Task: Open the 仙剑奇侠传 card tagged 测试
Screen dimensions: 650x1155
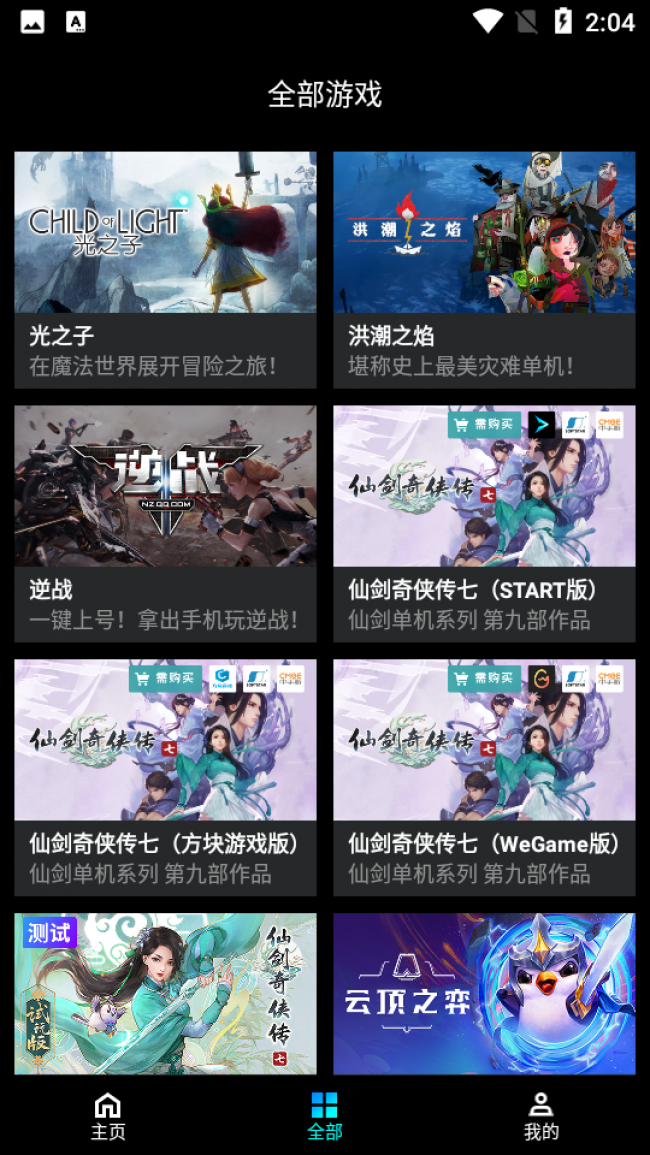Action: (165, 993)
